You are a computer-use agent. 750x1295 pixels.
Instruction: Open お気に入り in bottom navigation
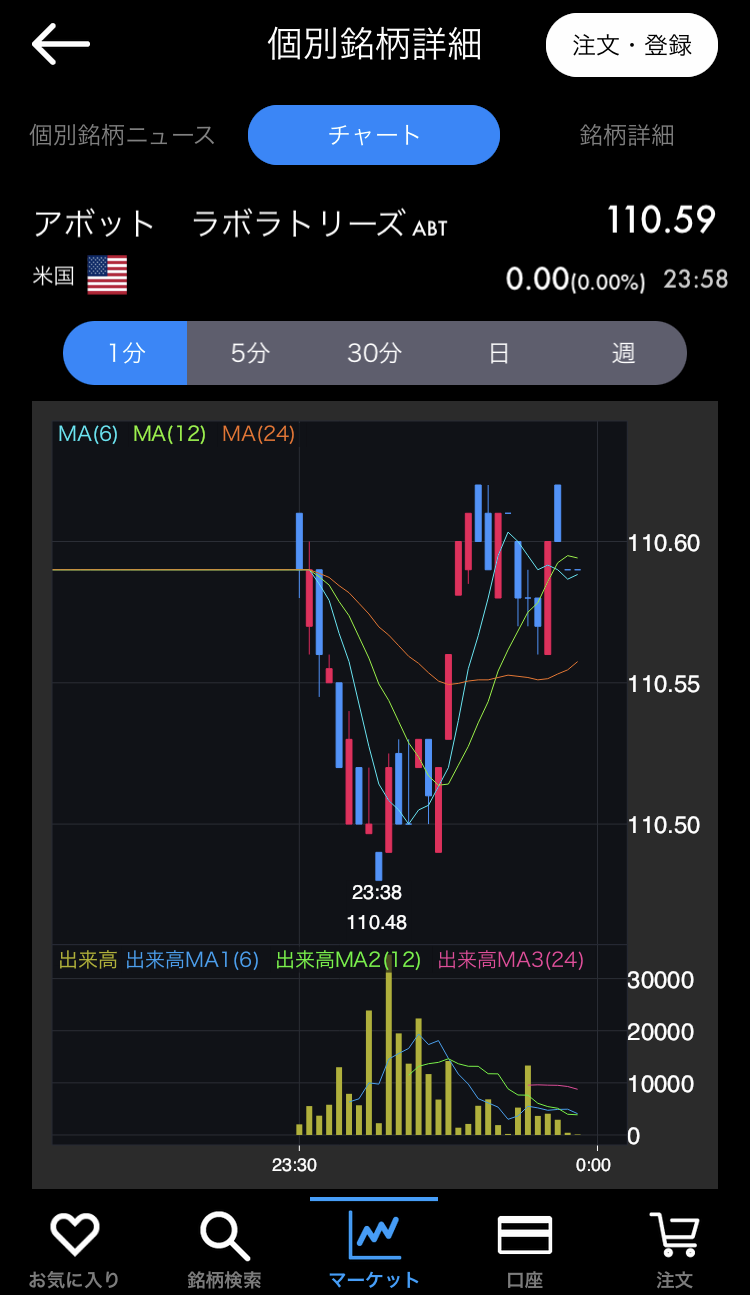point(75,1248)
